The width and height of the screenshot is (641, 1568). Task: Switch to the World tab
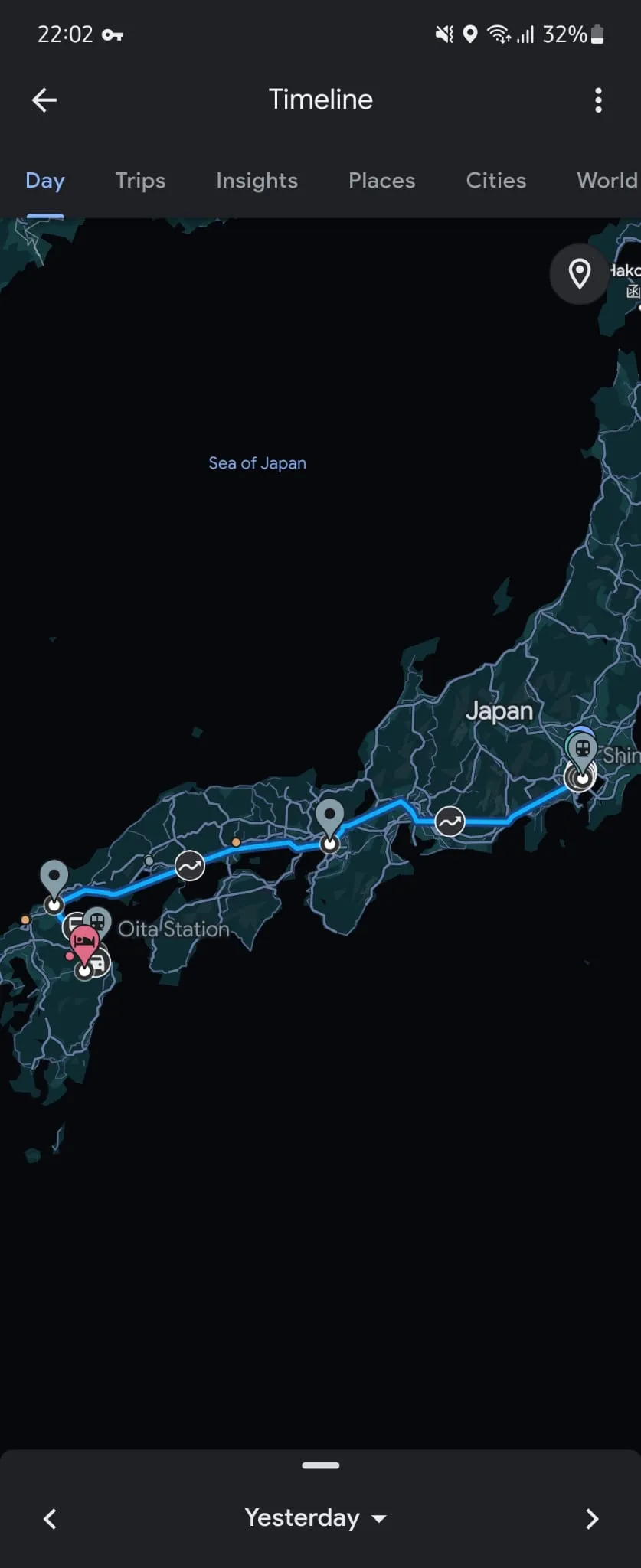click(607, 181)
